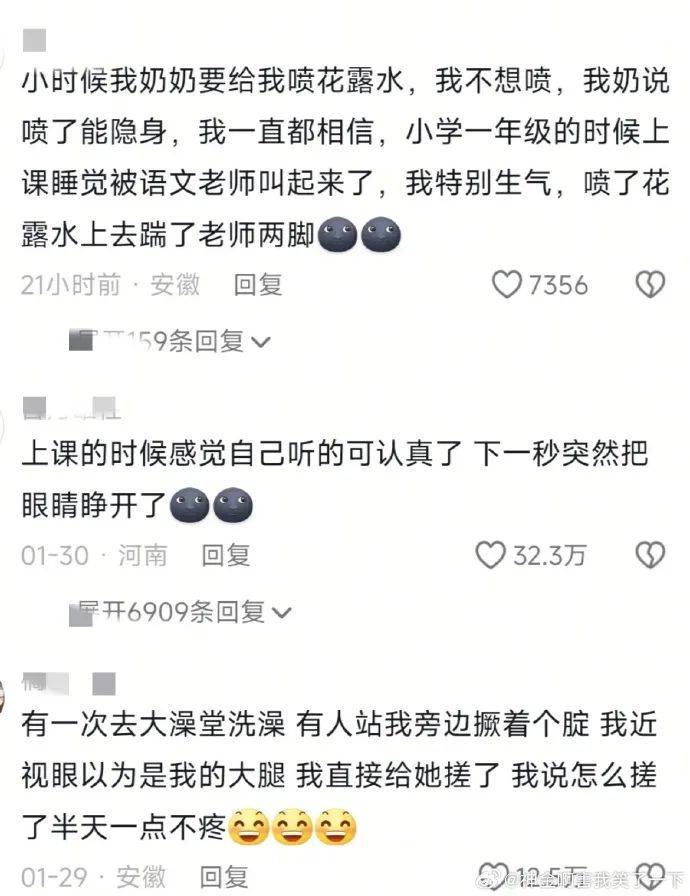This screenshot has height=896, width=690.
Task: Reply to the 01-29 安徽 comment
Action: pos(226,878)
